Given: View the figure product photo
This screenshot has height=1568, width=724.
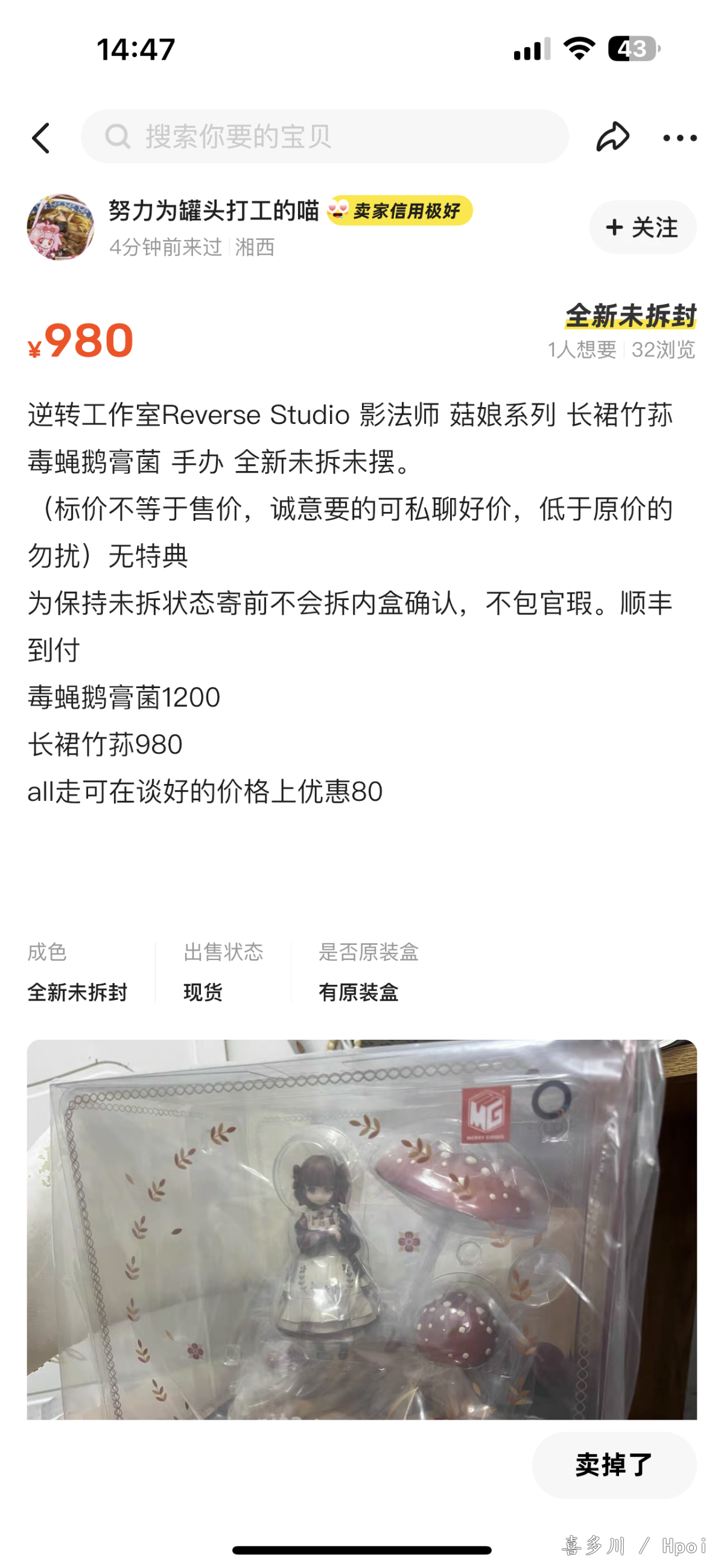Looking at the screenshot, I should pos(361,1228).
